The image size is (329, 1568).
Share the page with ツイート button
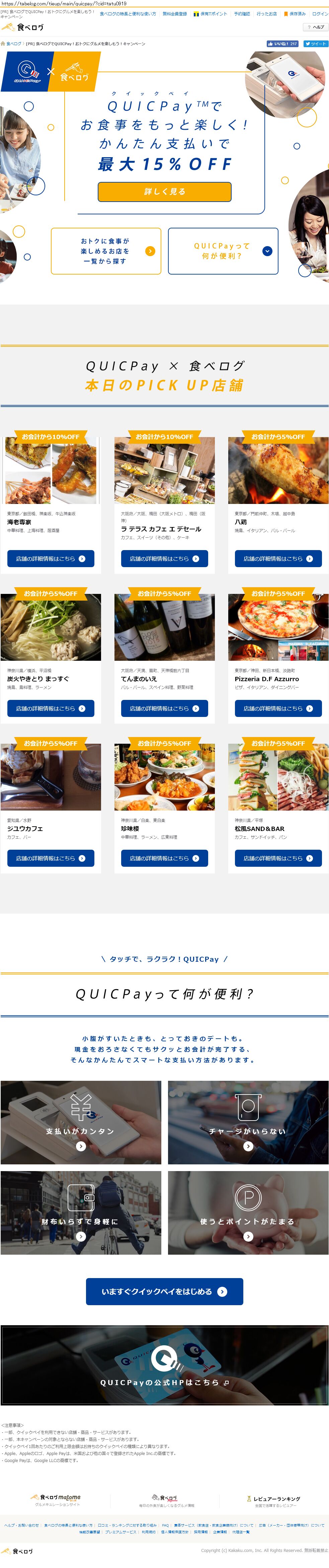[x=316, y=44]
